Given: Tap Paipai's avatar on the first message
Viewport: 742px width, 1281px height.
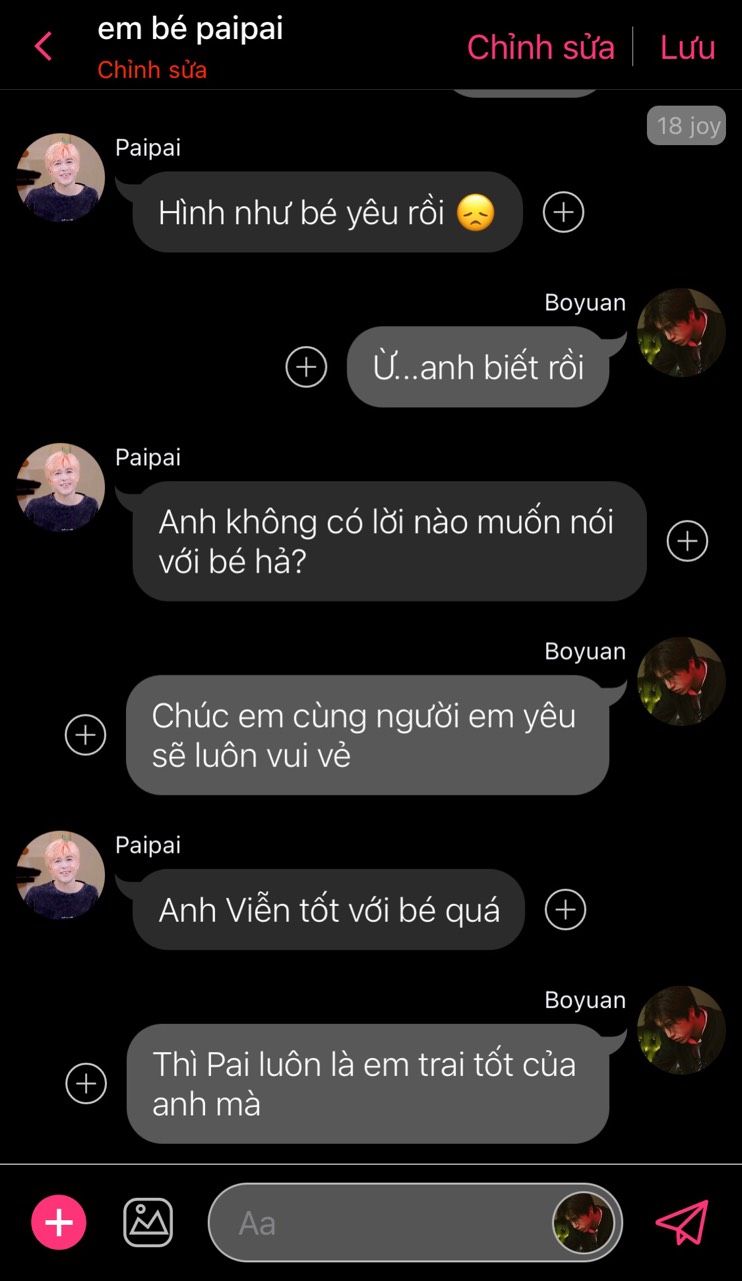Looking at the screenshot, I should coord(61,178).
